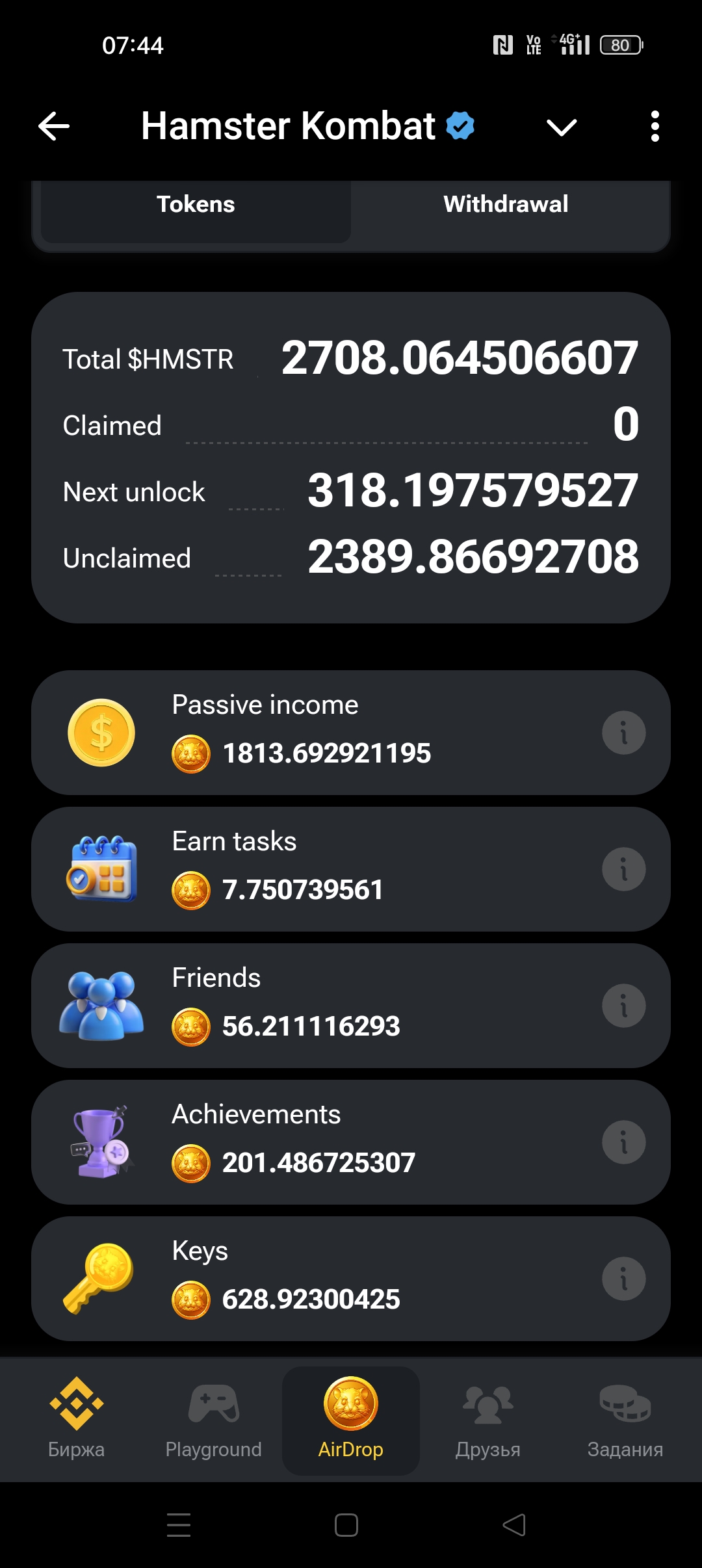Go to the Друзья tab

tap(488, 1418)
